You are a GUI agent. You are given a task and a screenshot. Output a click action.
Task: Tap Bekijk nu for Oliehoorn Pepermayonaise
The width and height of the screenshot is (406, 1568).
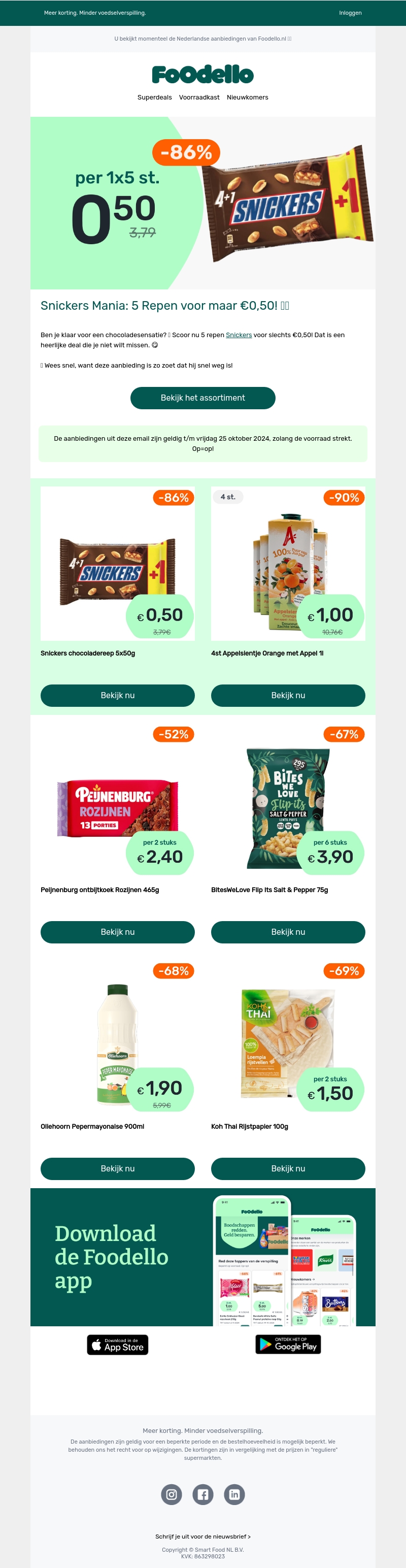click(x=117, y=1168)
